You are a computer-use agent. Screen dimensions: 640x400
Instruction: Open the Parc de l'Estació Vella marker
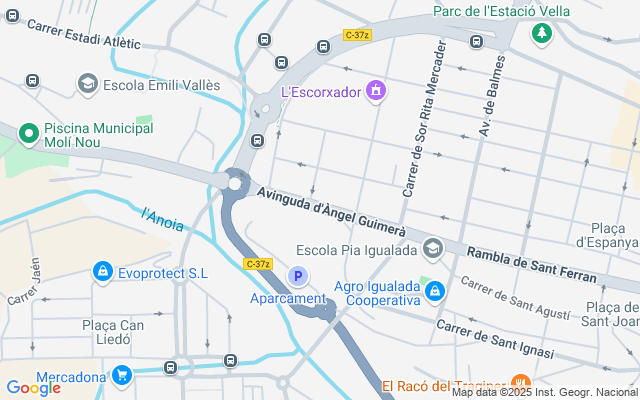tap(542, 34)
